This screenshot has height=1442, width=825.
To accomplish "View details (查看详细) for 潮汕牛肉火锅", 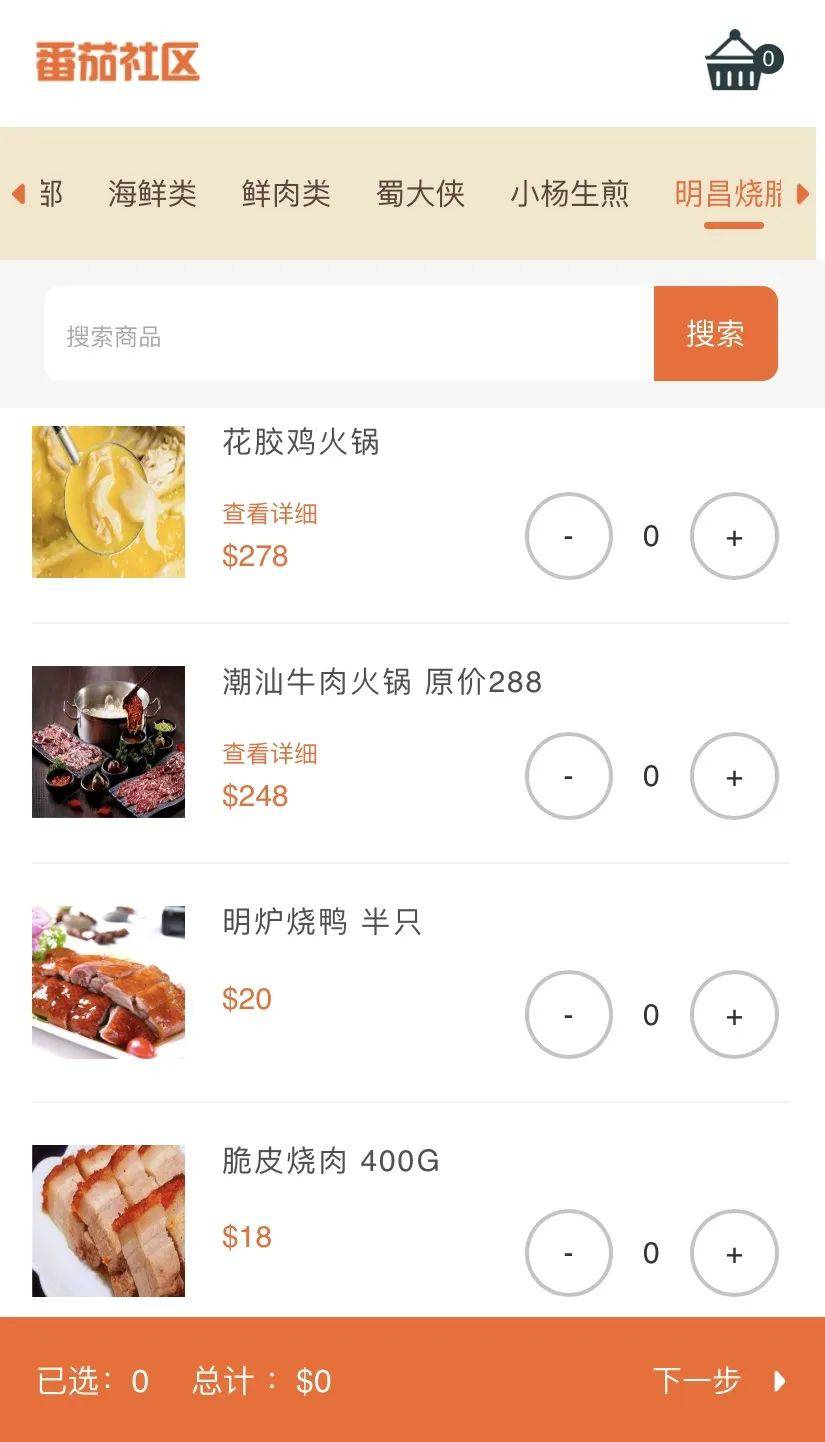I will click(270, 754).
